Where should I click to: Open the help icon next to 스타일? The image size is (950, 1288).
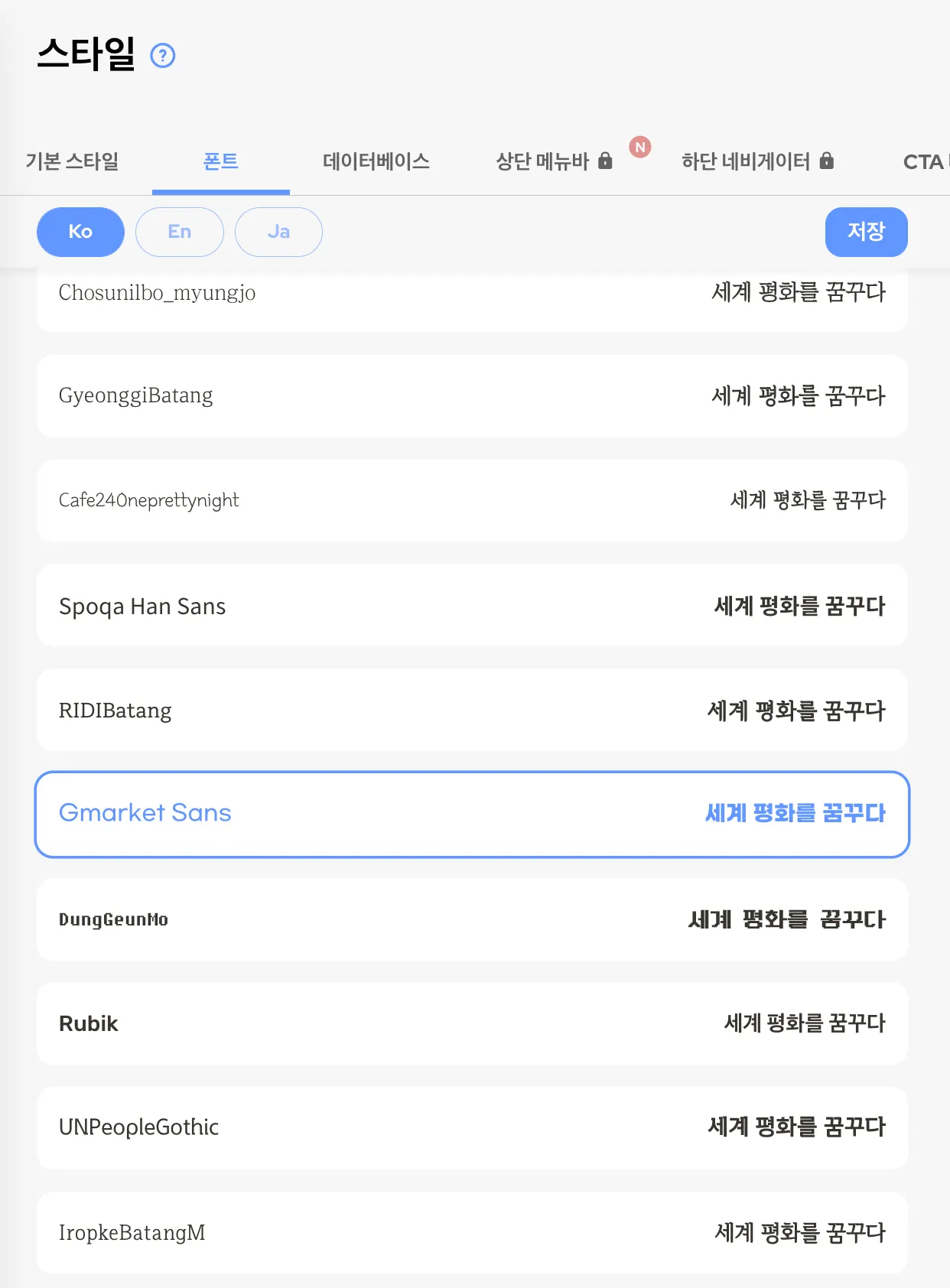[x=162, y=56]
